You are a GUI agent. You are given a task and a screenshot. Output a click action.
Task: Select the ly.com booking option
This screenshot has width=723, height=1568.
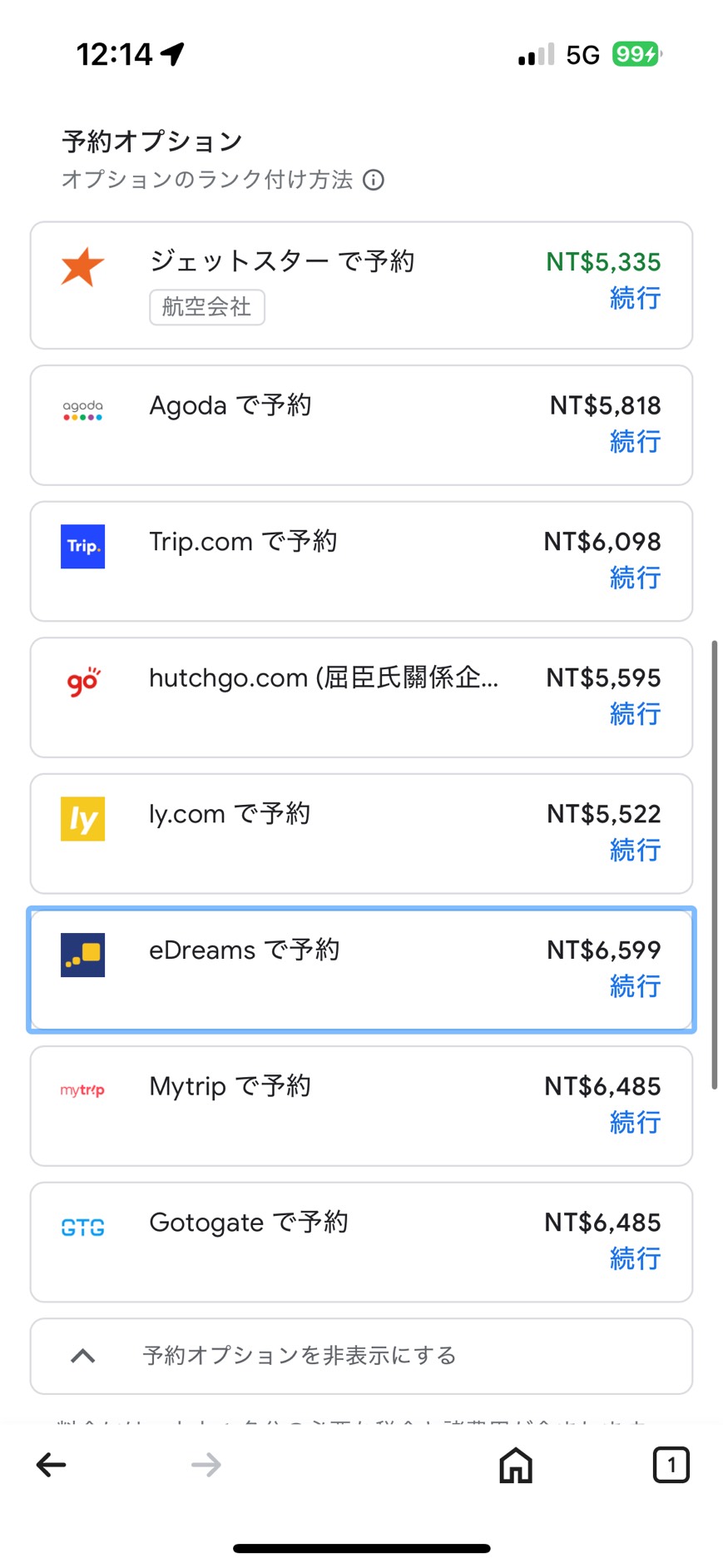tap(361, 833)
